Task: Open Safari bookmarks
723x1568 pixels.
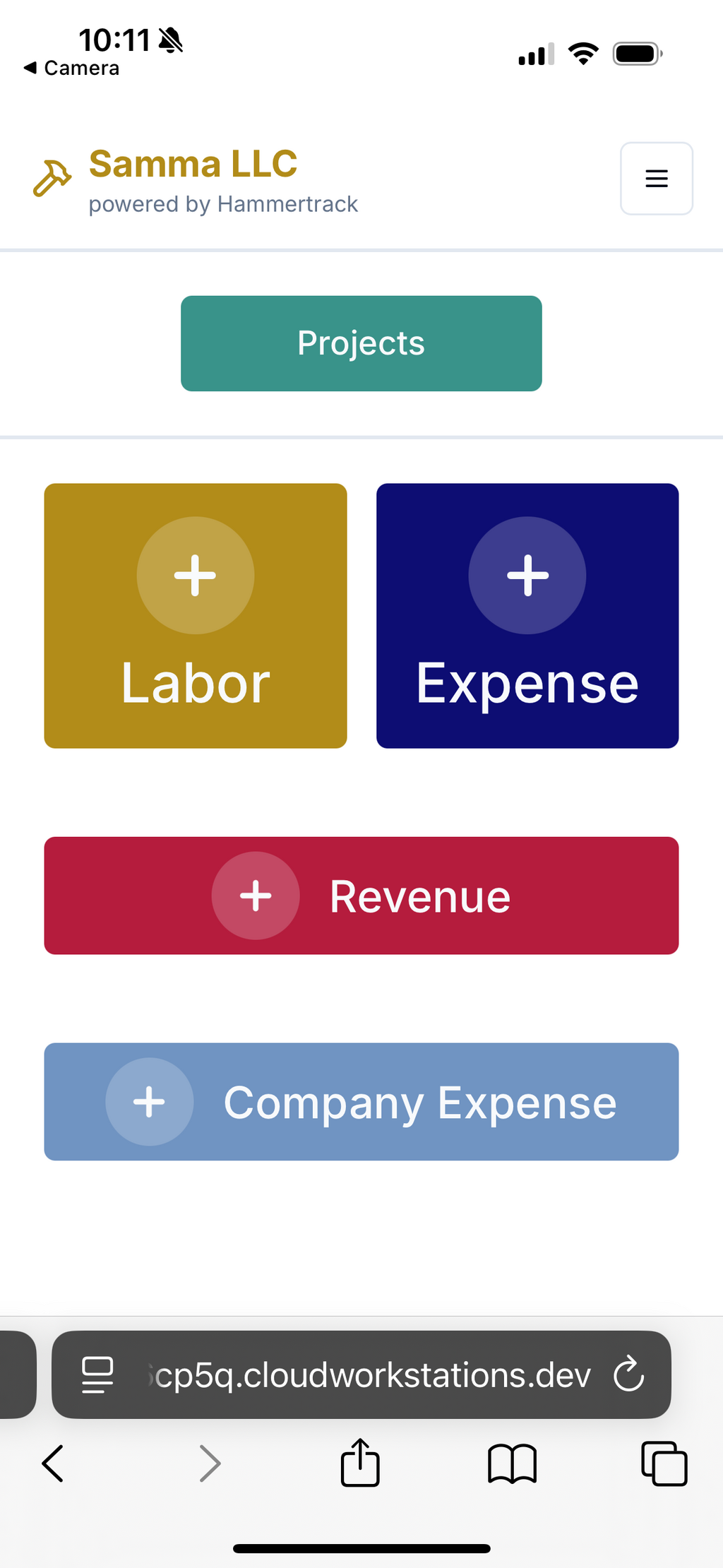Action: 512,1463
